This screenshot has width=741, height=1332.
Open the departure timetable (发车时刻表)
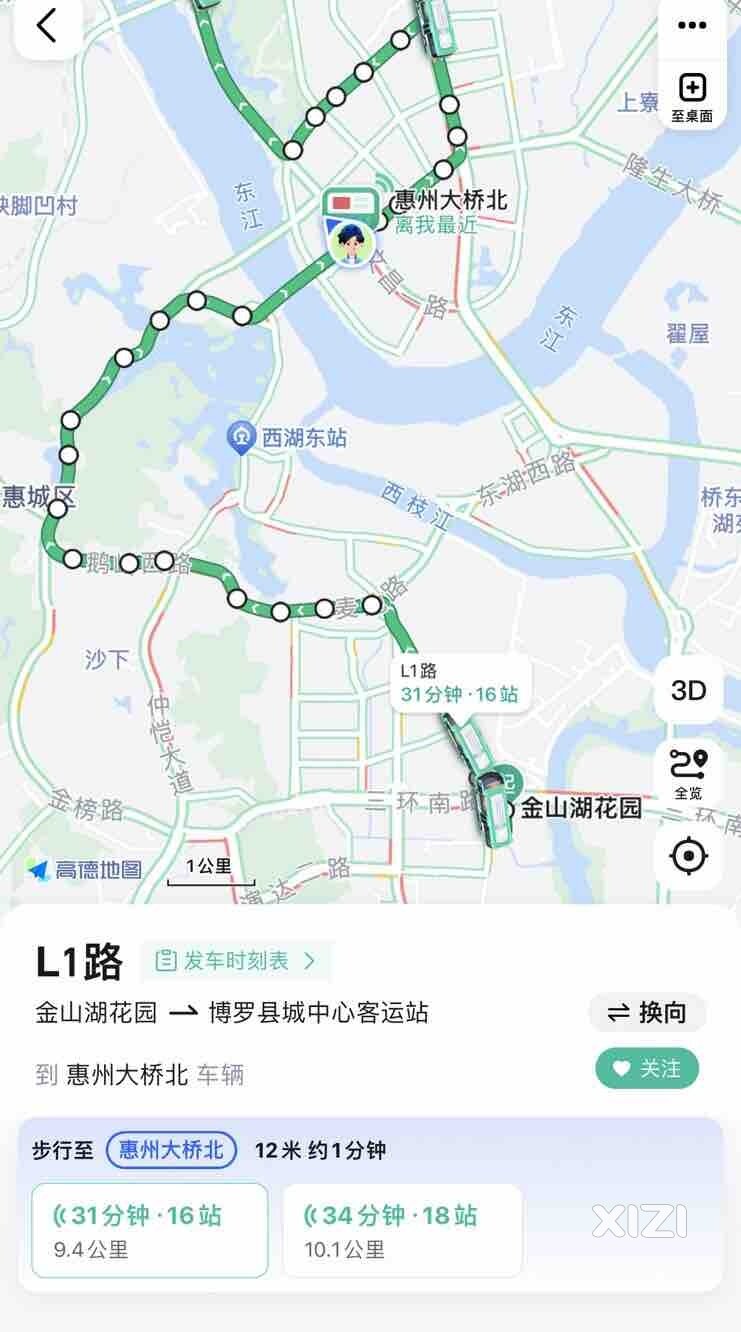coord(236,961)
